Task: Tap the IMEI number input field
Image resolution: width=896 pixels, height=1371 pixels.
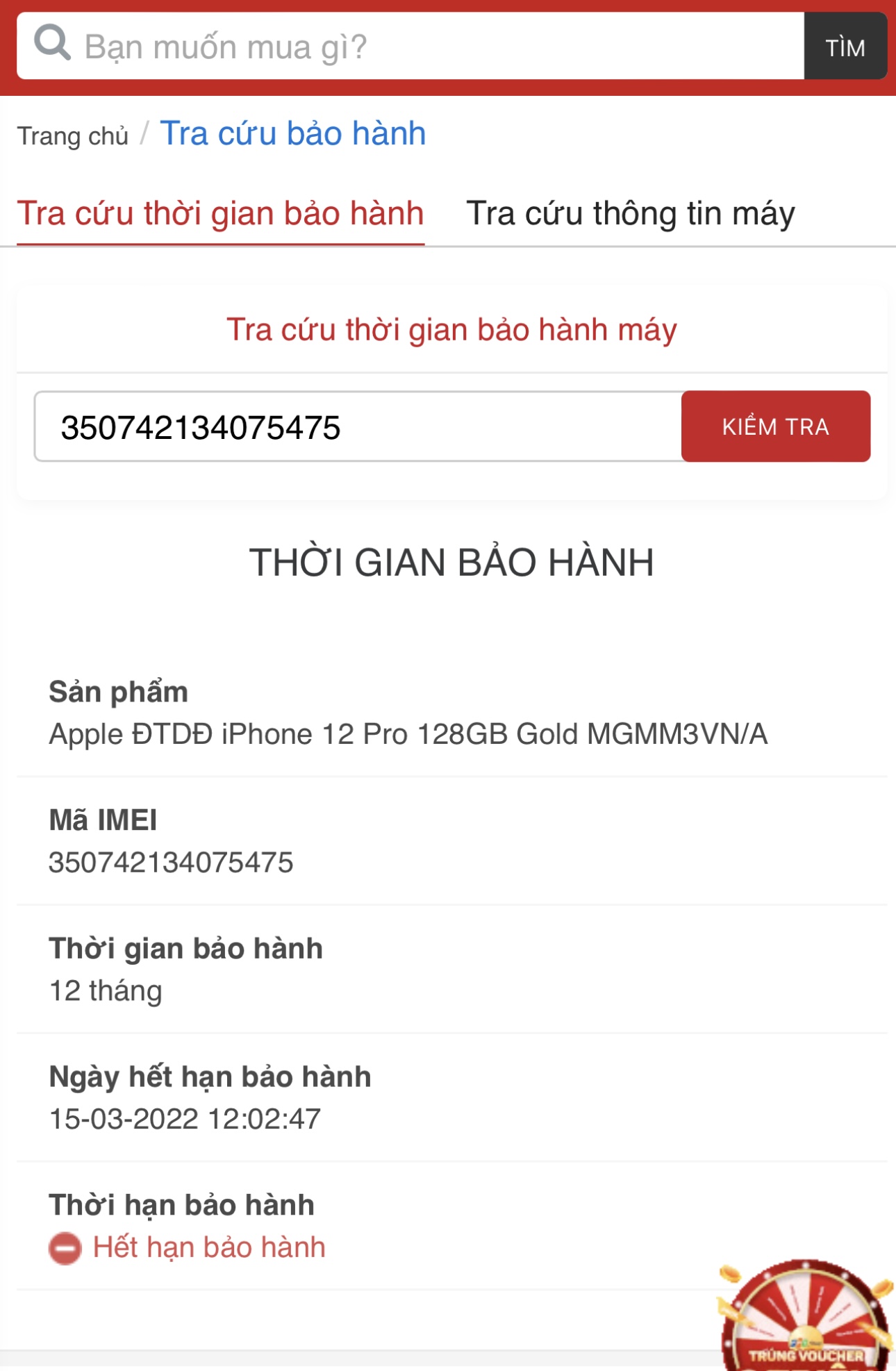Action: (358, 426)
